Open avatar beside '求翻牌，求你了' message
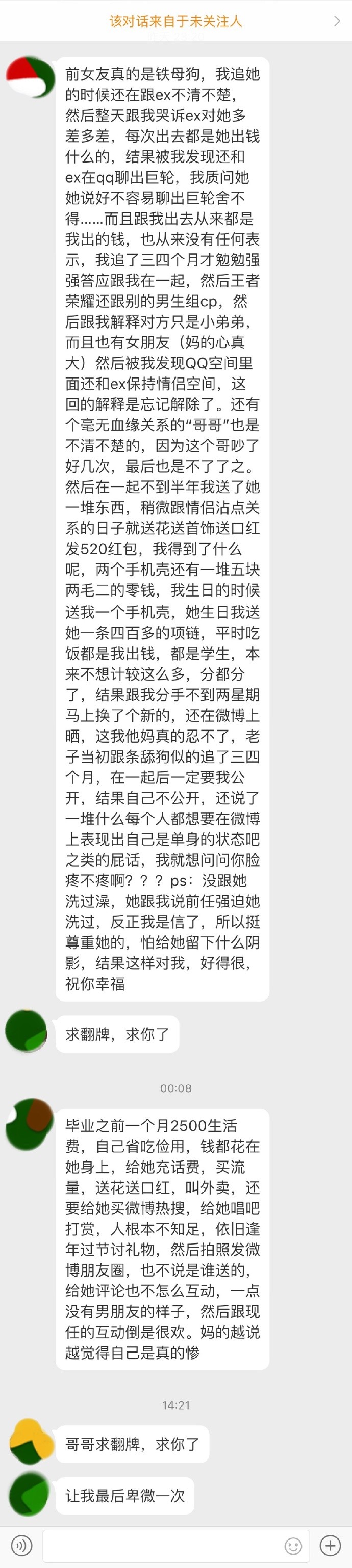This screenshot has height=1568, width=352. (27, 1031)
